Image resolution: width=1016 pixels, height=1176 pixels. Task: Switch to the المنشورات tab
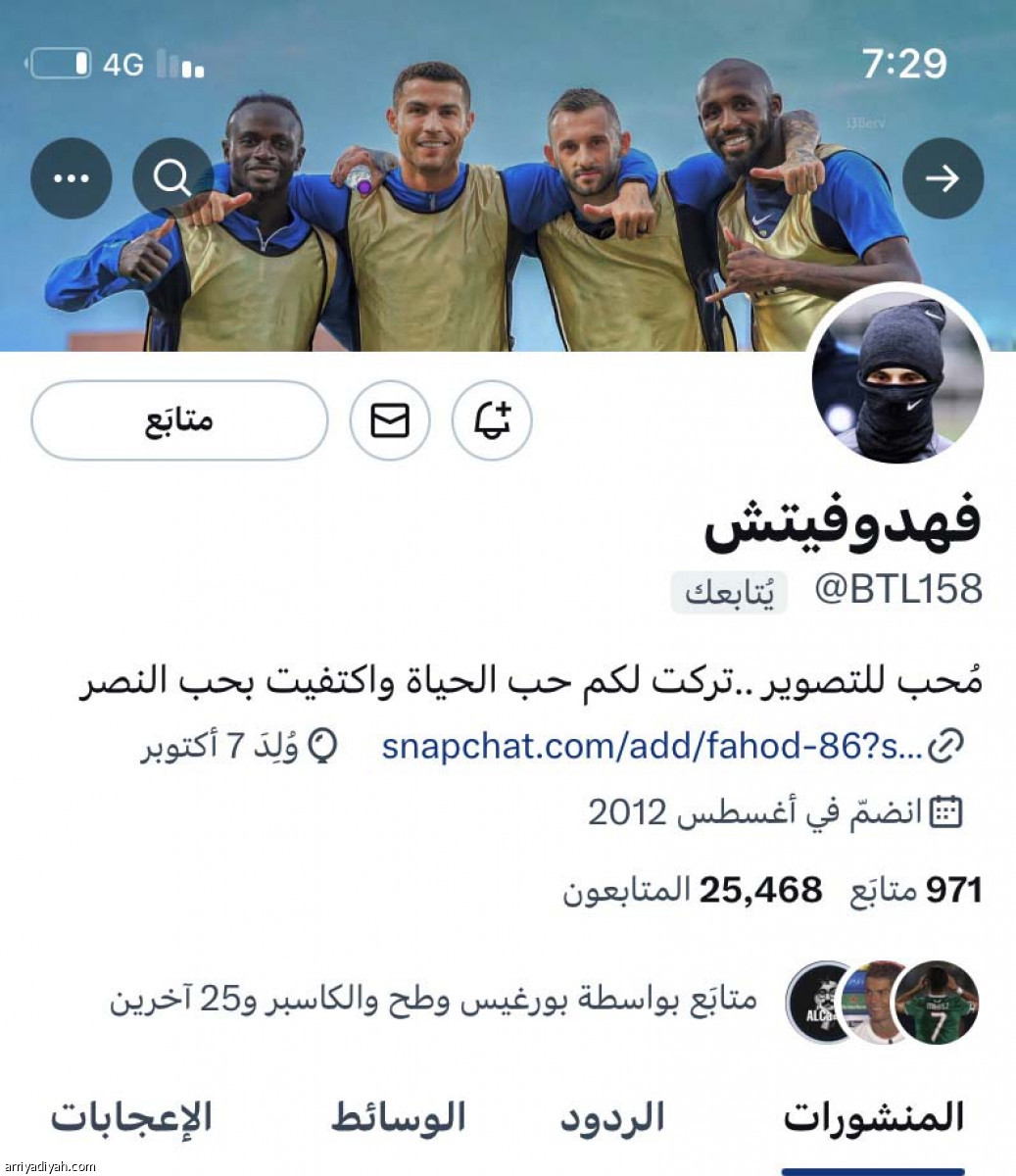coord(873,1117)
